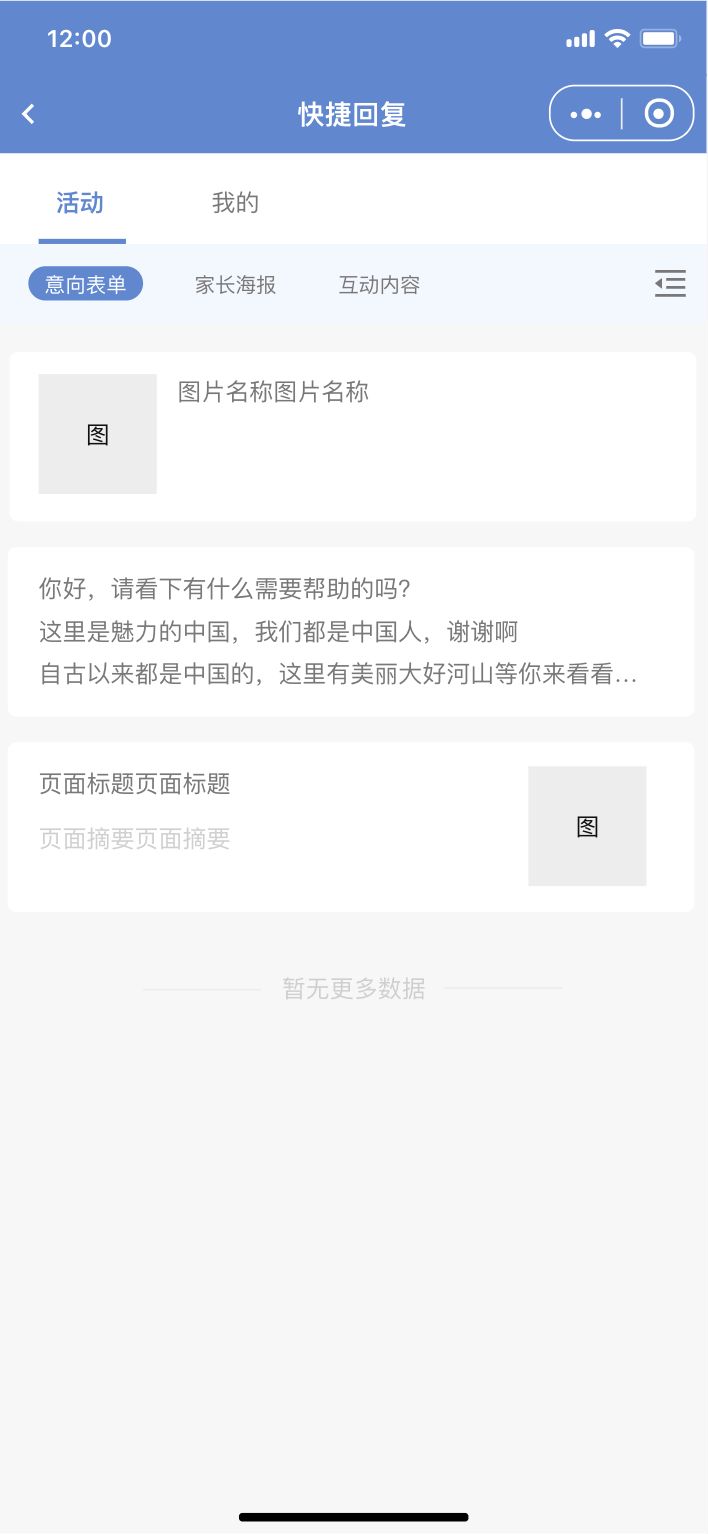
Task: Expand the category list menu icon
Action: 670,284
